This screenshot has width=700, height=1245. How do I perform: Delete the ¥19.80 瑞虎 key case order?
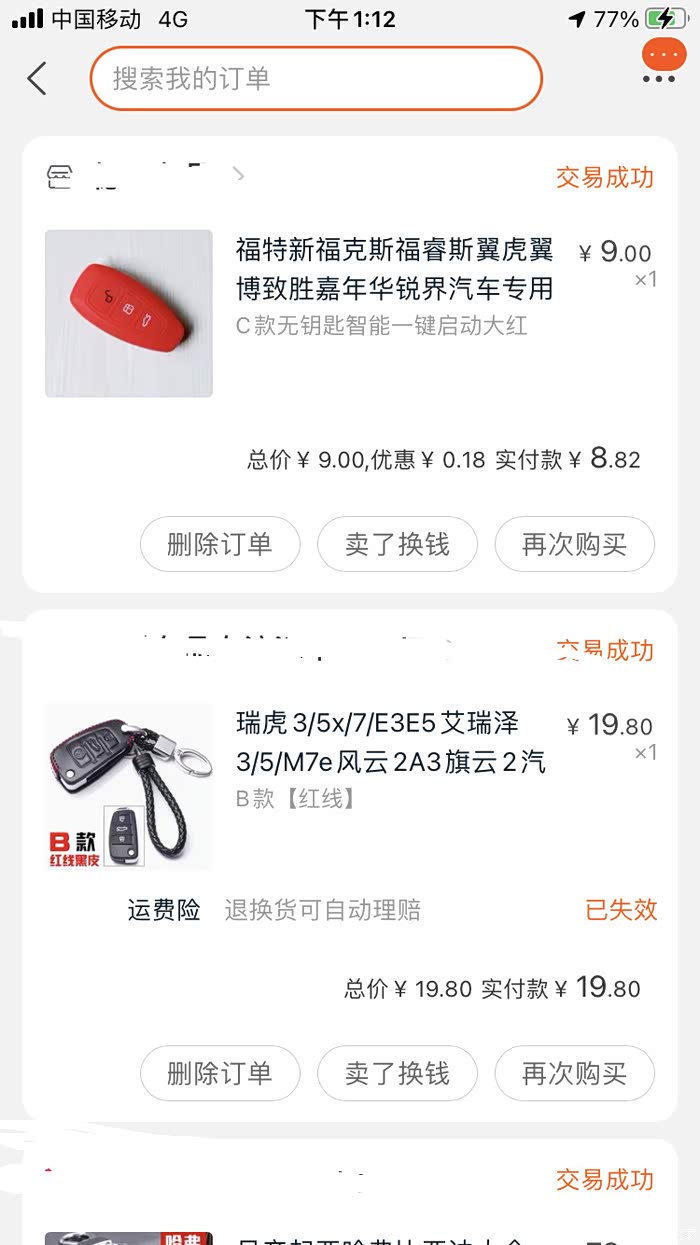219,1074
